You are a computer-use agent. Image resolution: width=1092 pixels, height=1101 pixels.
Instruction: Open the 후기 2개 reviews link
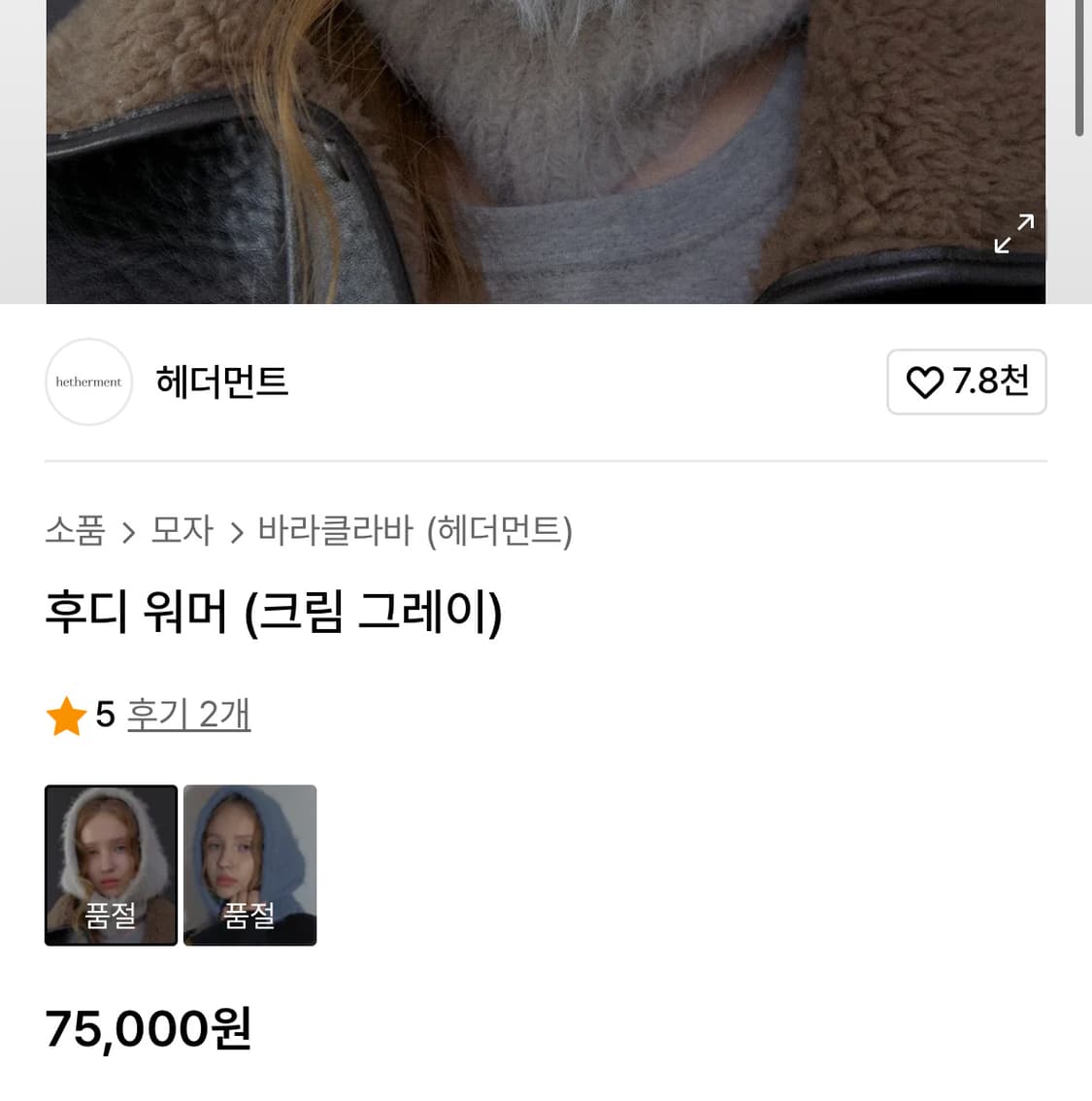(x=188, y=715)
